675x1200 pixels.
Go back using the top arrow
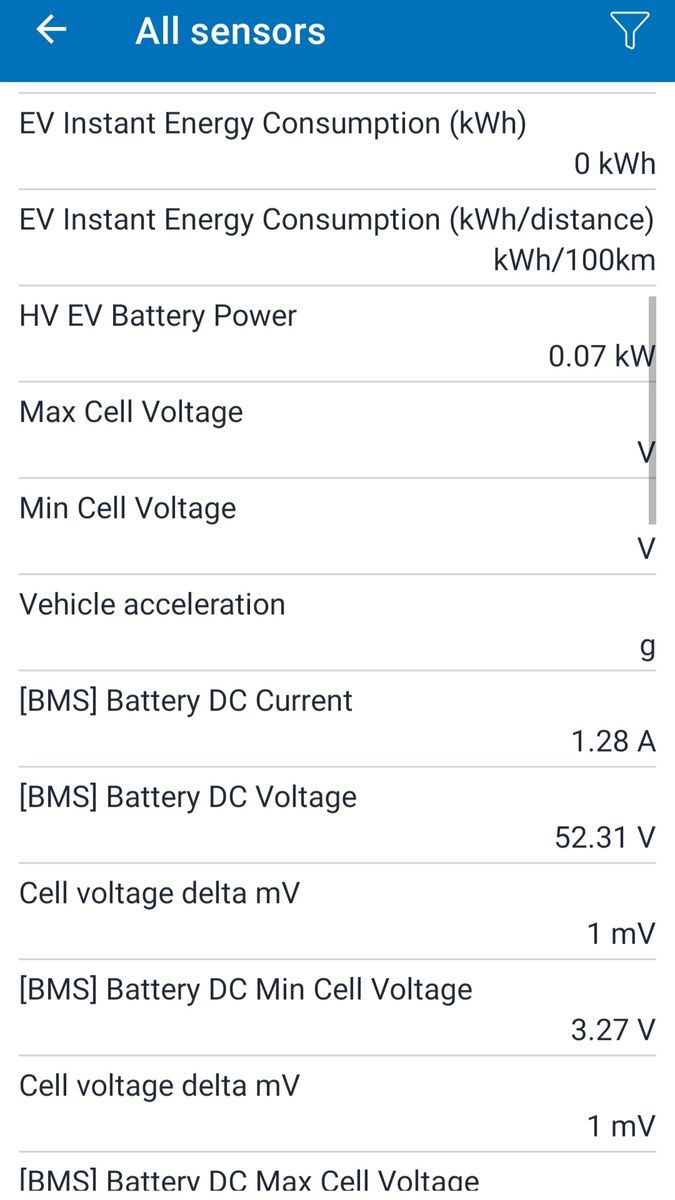click(x=51, y=31)
